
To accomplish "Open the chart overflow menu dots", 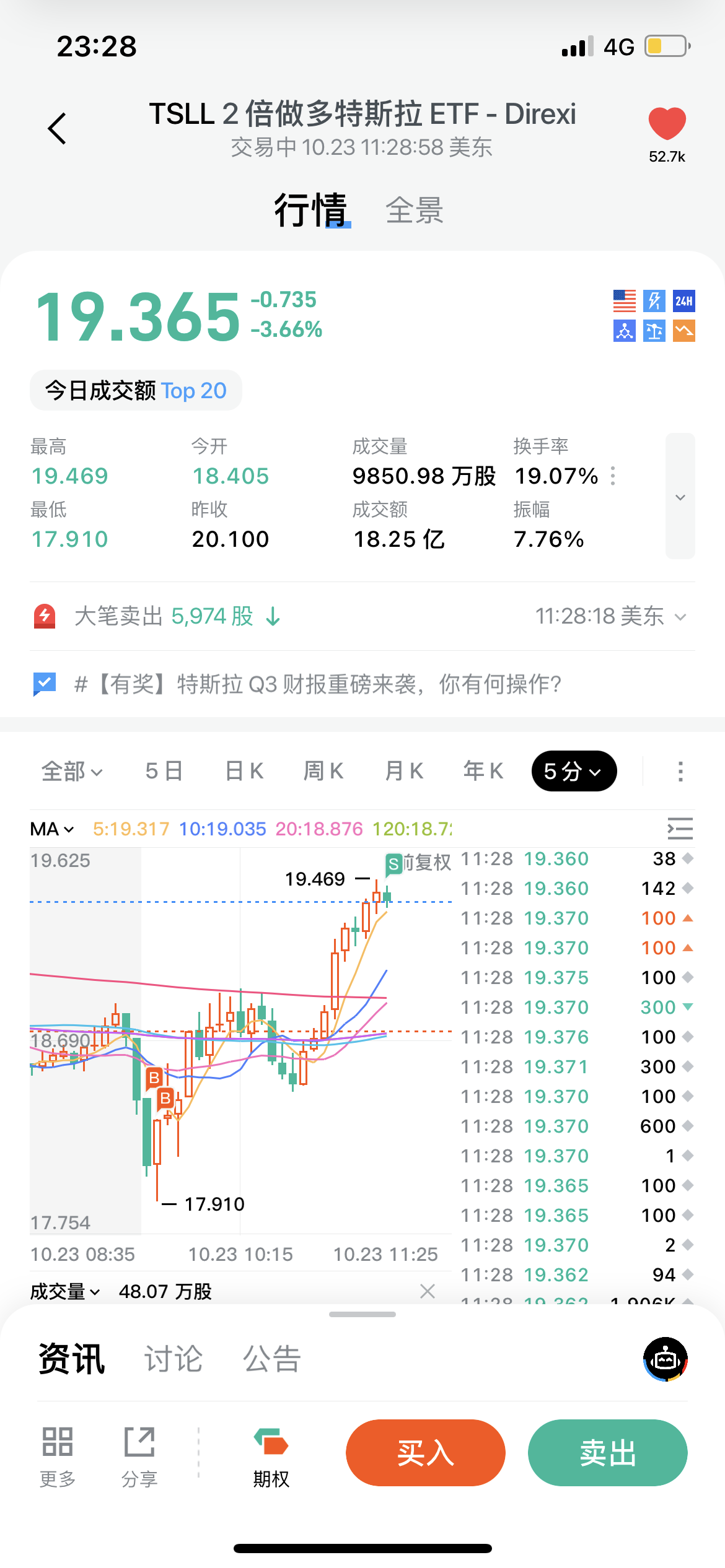I will click(x=680, y=772).
